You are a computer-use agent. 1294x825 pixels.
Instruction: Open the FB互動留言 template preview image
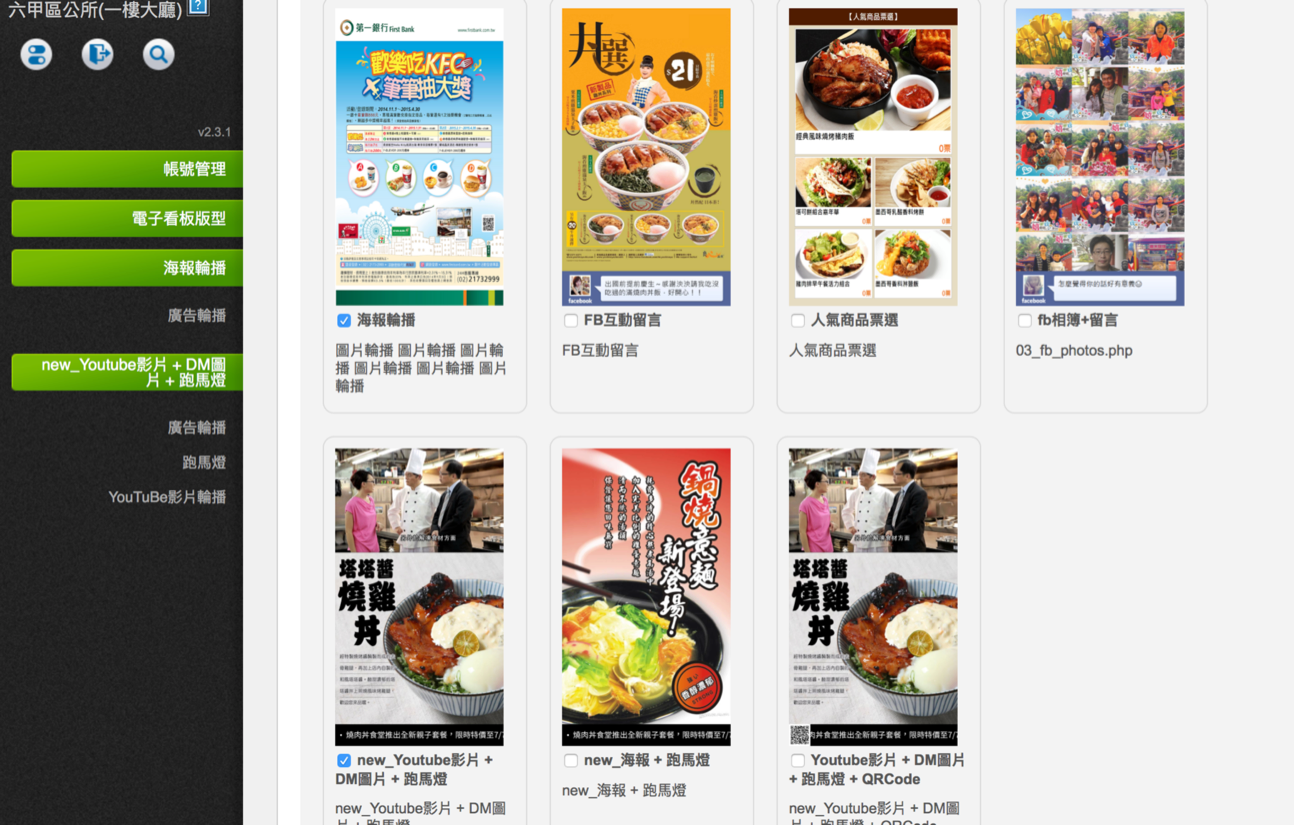point(646,157)
